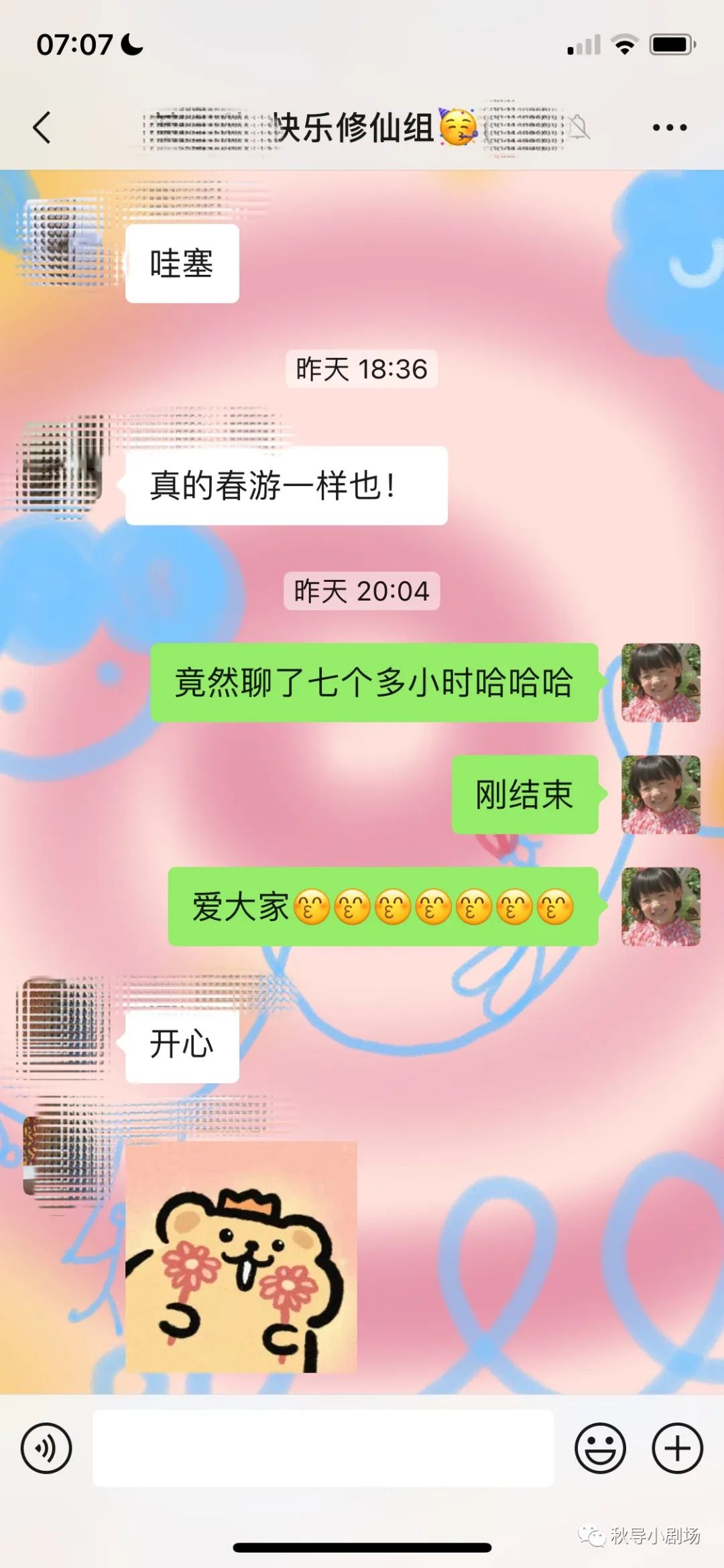Screen dimensions: 724x1568
Task: Open the bear sticker image
Action: coord(241,1257)
